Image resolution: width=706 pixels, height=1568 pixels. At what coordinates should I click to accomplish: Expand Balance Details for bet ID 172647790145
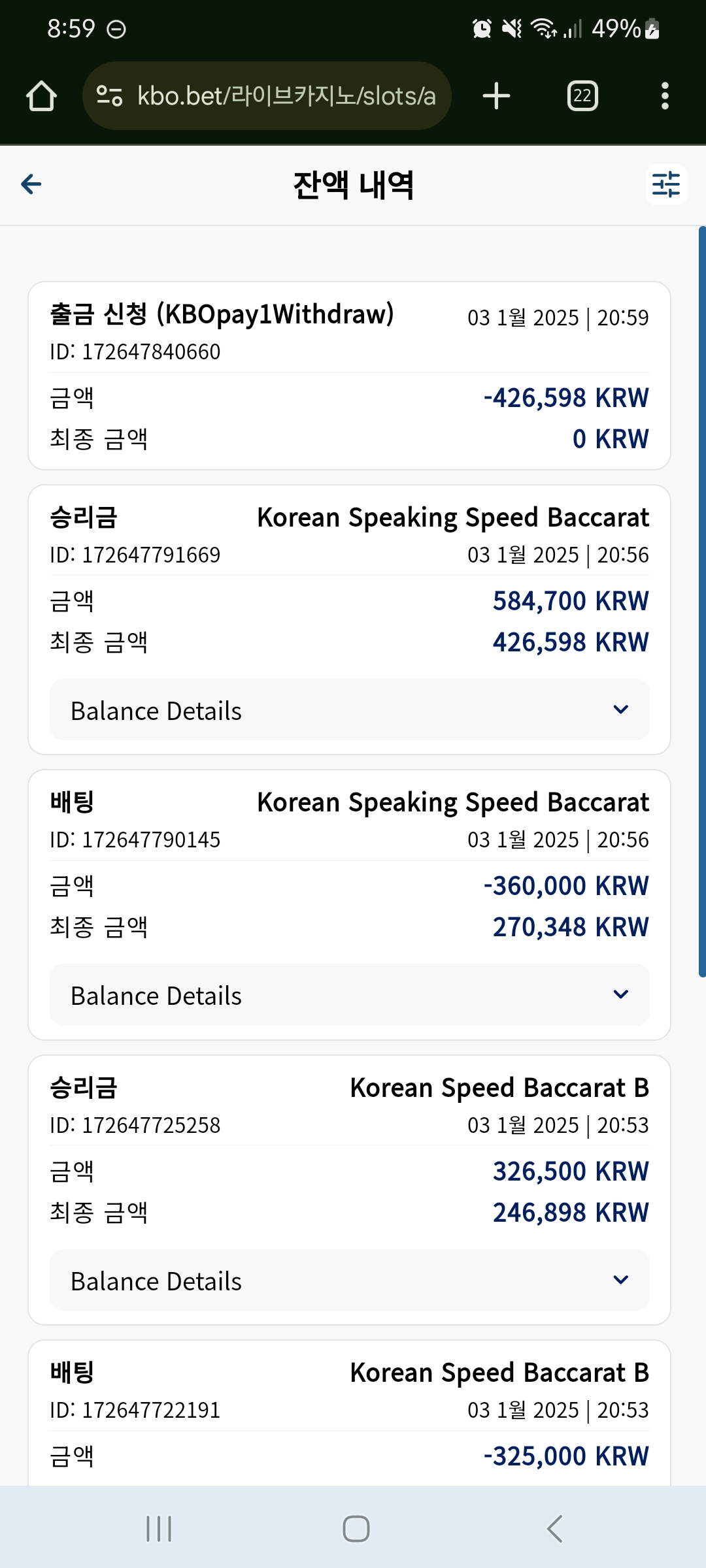coord(350,995)
